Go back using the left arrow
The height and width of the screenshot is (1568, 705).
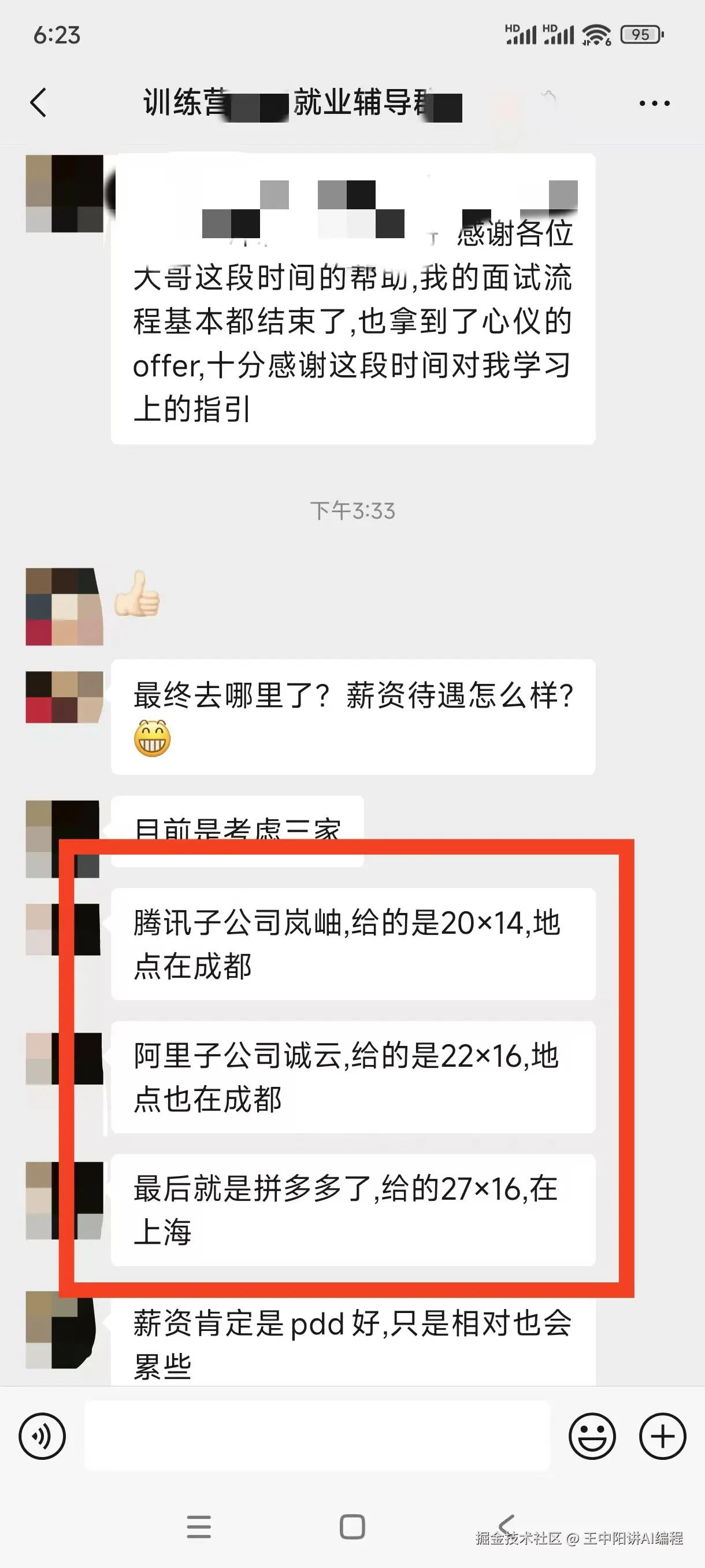39,103
